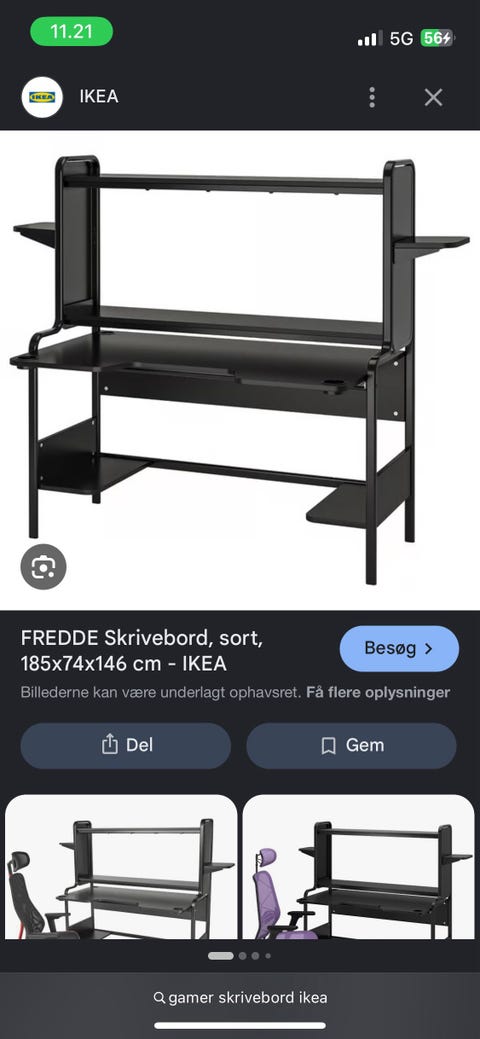The height and width of the screenshot is (1039, 480).
Task: Open the three-dot overflow menu
Action: click(x=372, y=97)
